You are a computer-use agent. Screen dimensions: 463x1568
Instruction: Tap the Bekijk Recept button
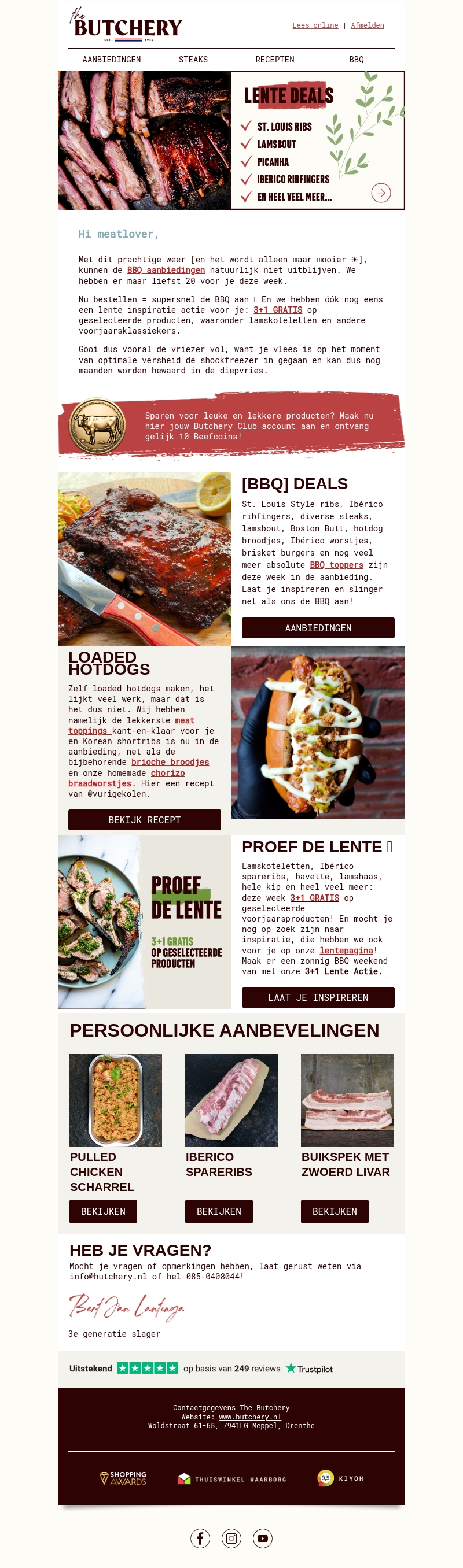pyautogui.click(x=144, y=820)
